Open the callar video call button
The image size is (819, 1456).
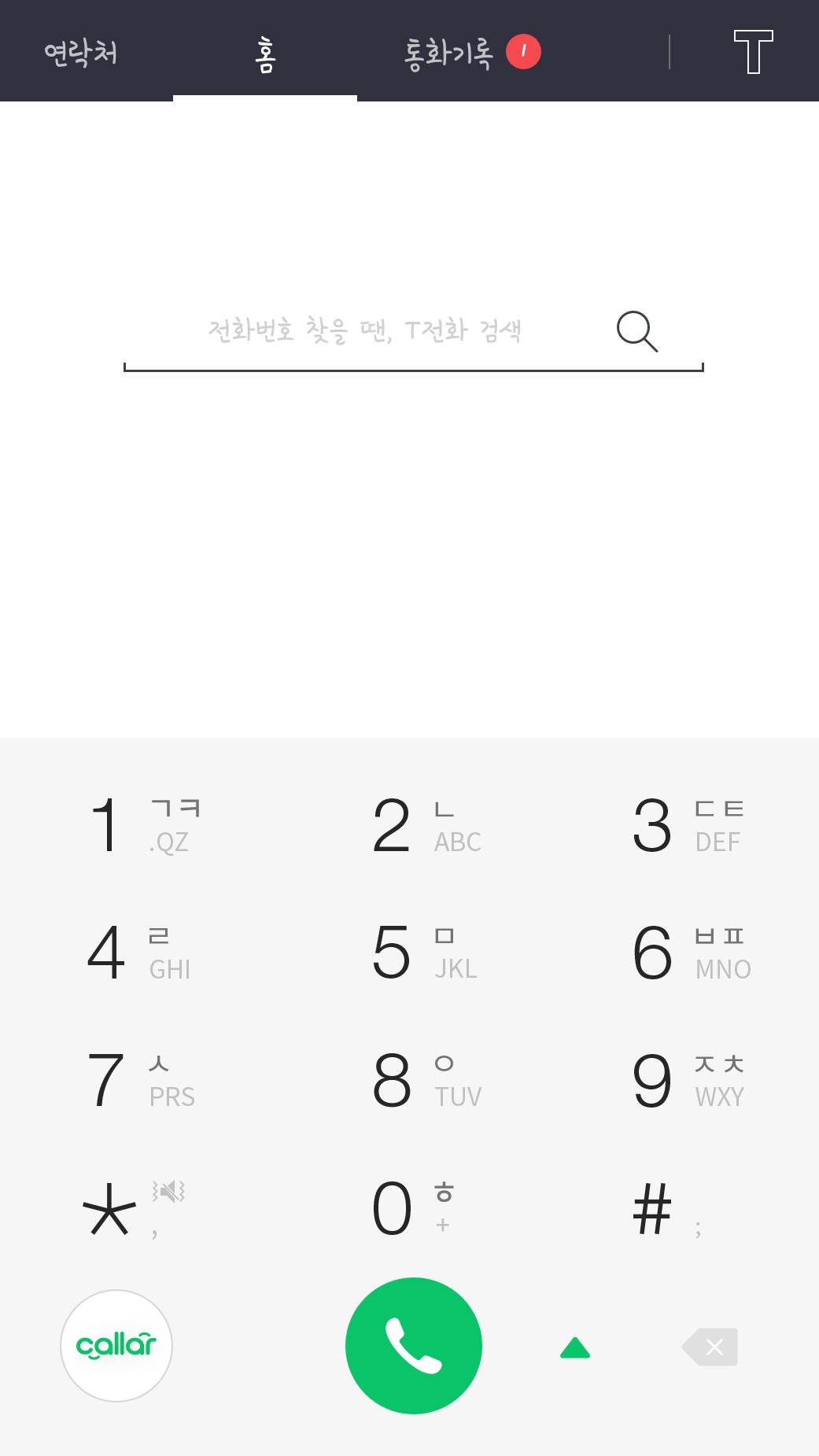click(116, 1346)
